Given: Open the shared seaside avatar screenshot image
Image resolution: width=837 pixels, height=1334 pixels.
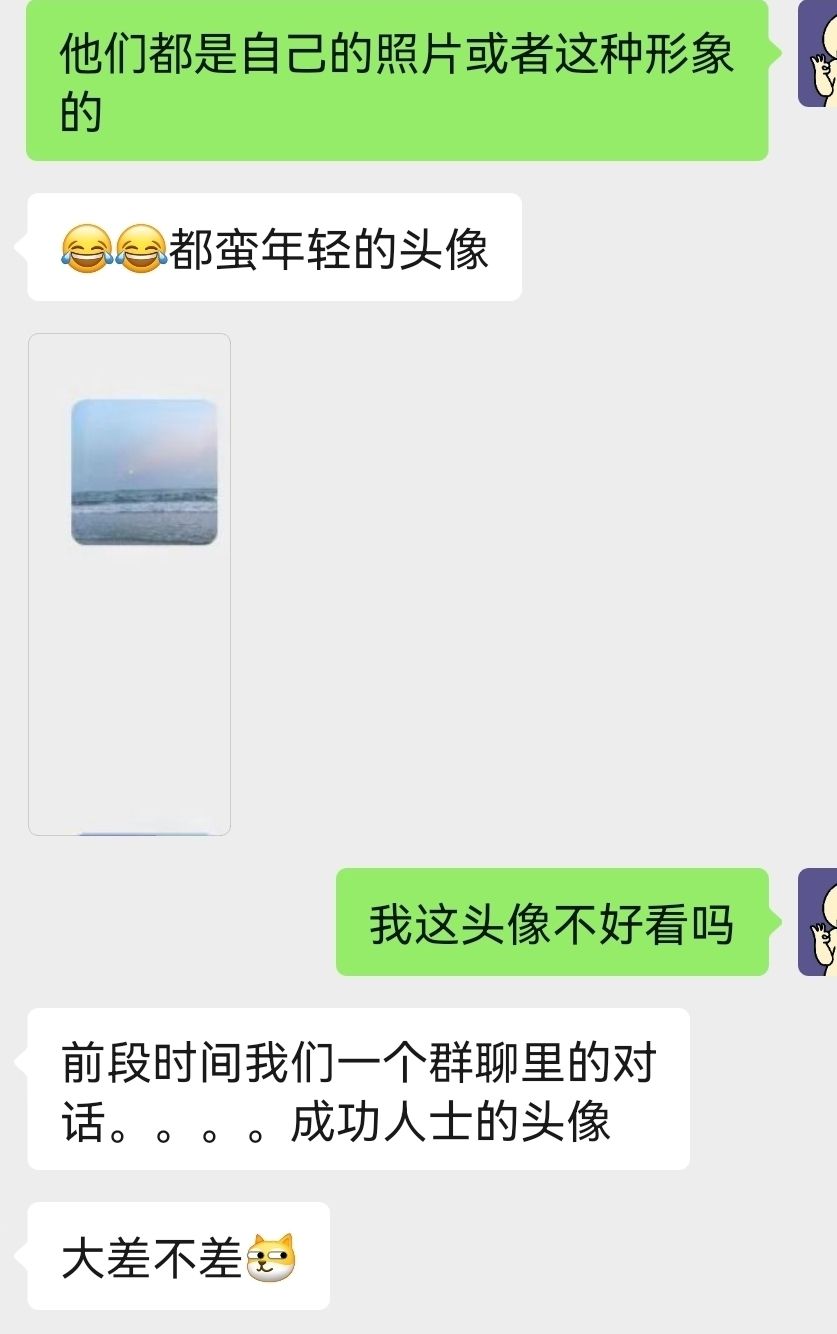Looking at the screenshot, I should 130,583.
